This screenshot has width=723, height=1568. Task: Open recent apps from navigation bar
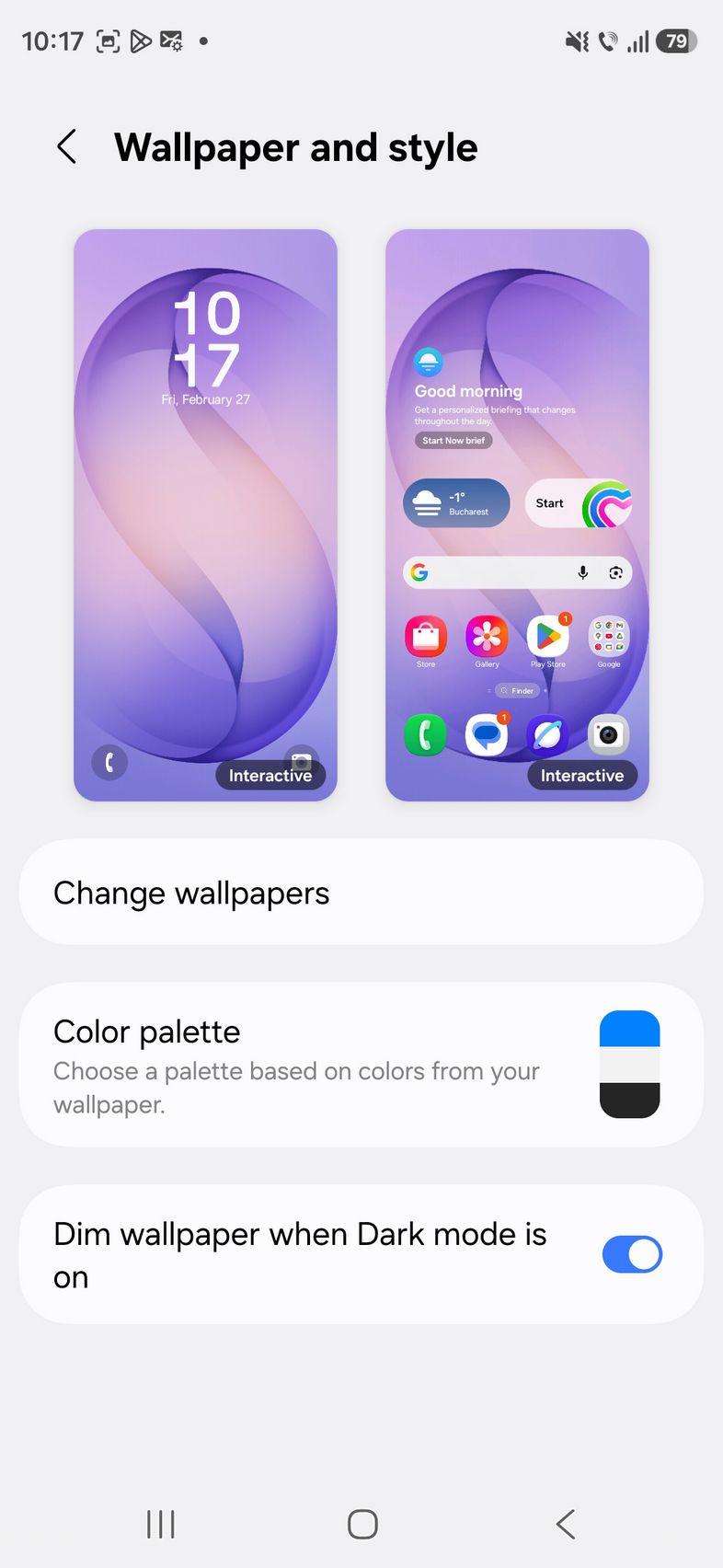(x=161, y=1524)
